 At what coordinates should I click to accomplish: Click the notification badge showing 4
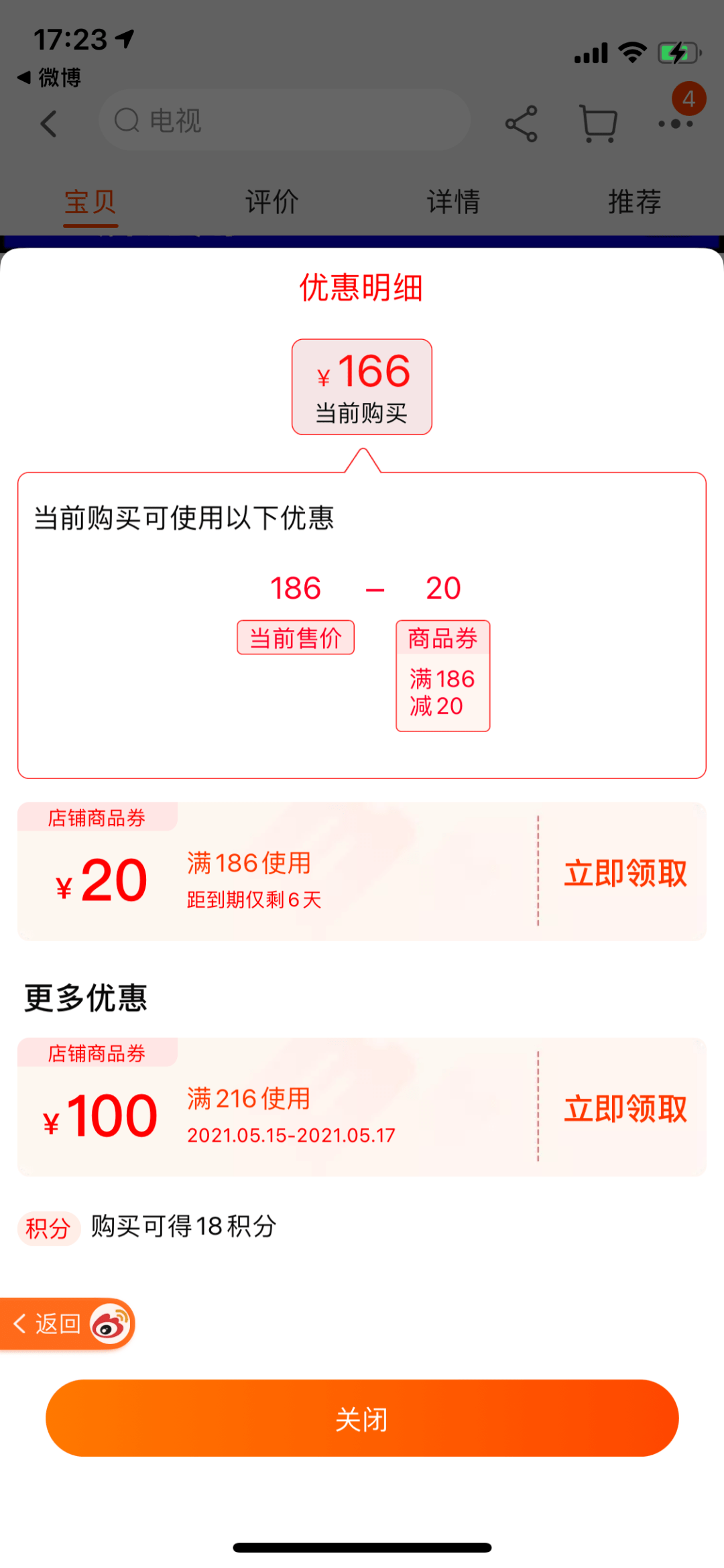coord(690,99)
